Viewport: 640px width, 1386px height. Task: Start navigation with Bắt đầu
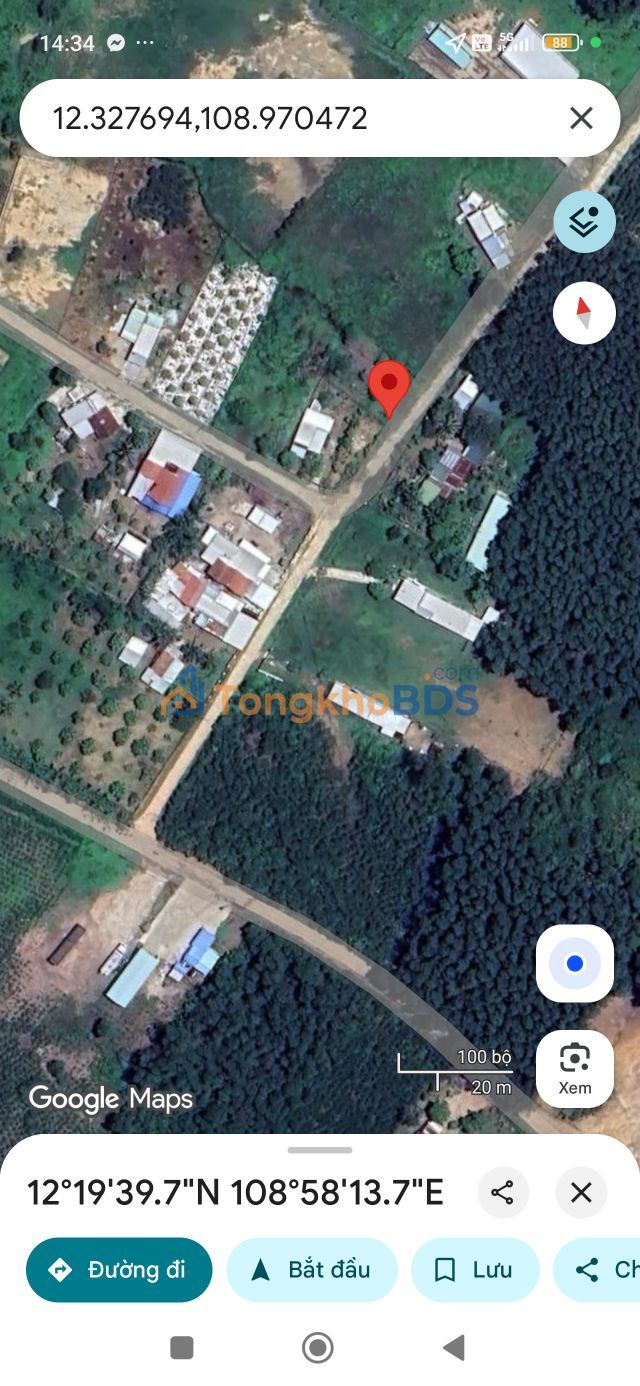point(312,1270)
